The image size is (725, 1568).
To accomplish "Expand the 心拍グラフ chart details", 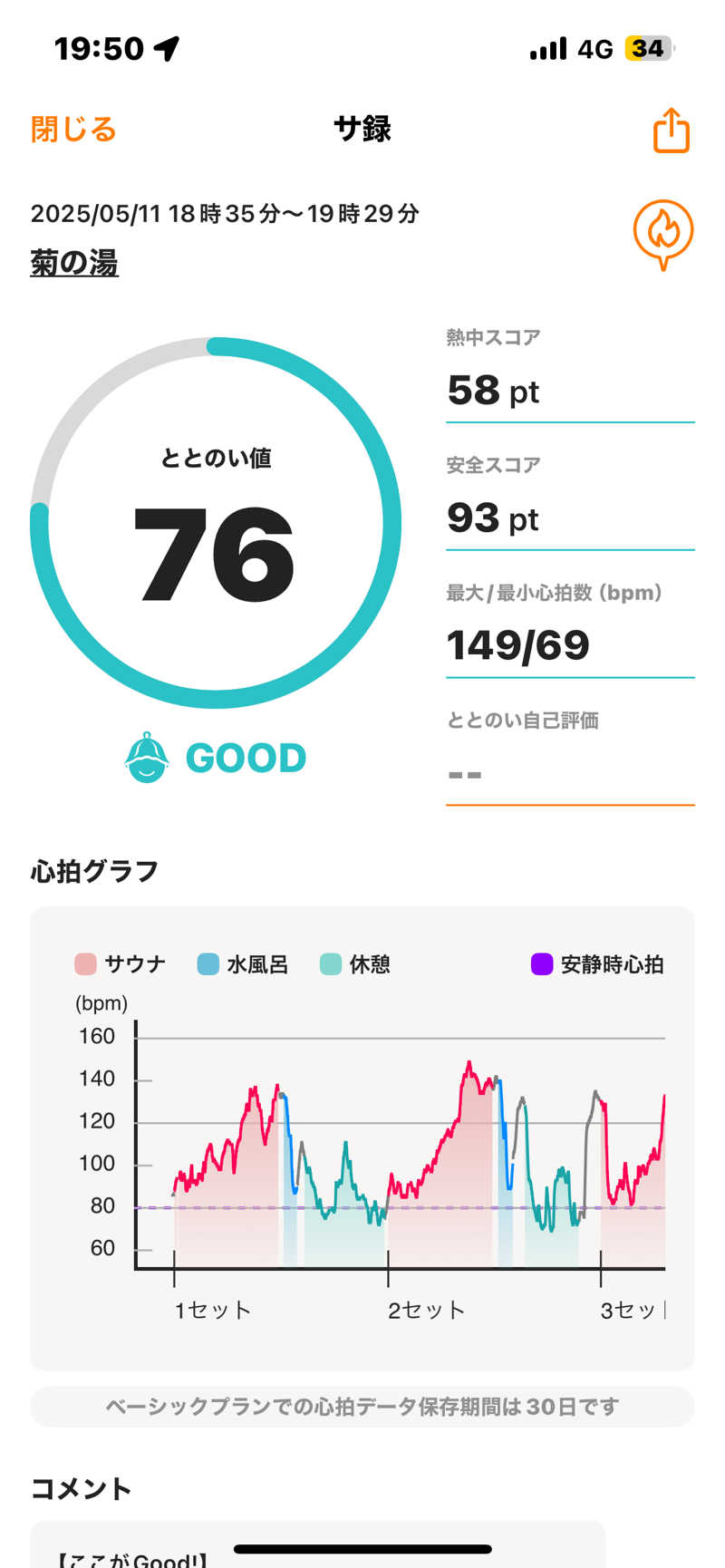I will click(x=93, y=868).
